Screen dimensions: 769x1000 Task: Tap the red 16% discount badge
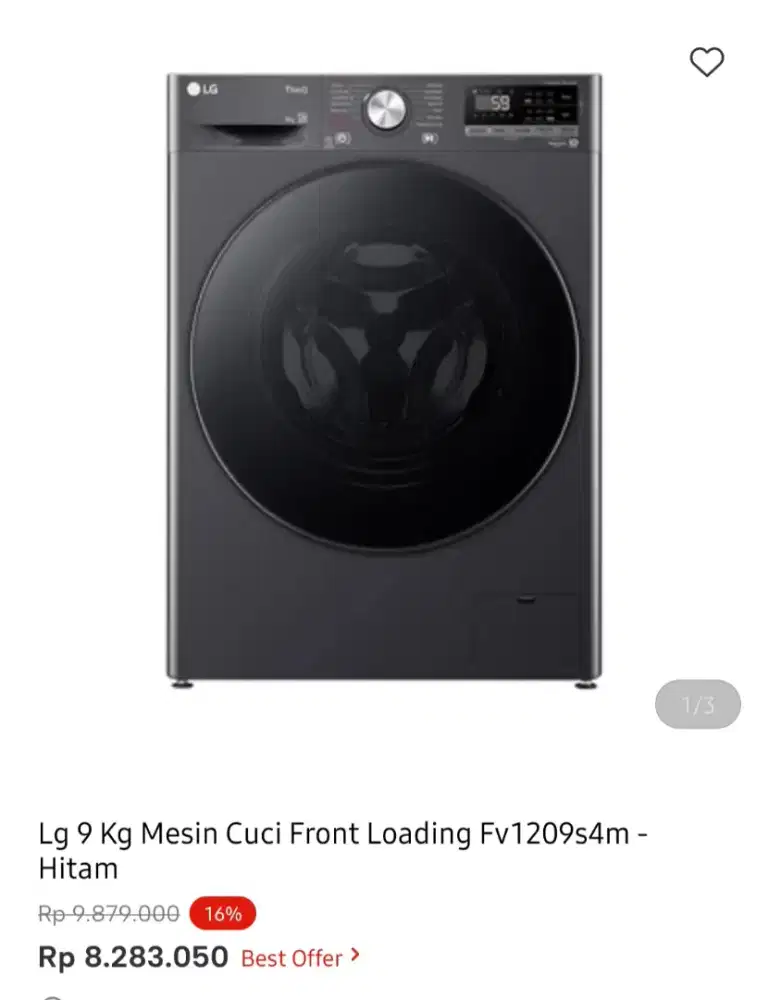click(224, 913)
